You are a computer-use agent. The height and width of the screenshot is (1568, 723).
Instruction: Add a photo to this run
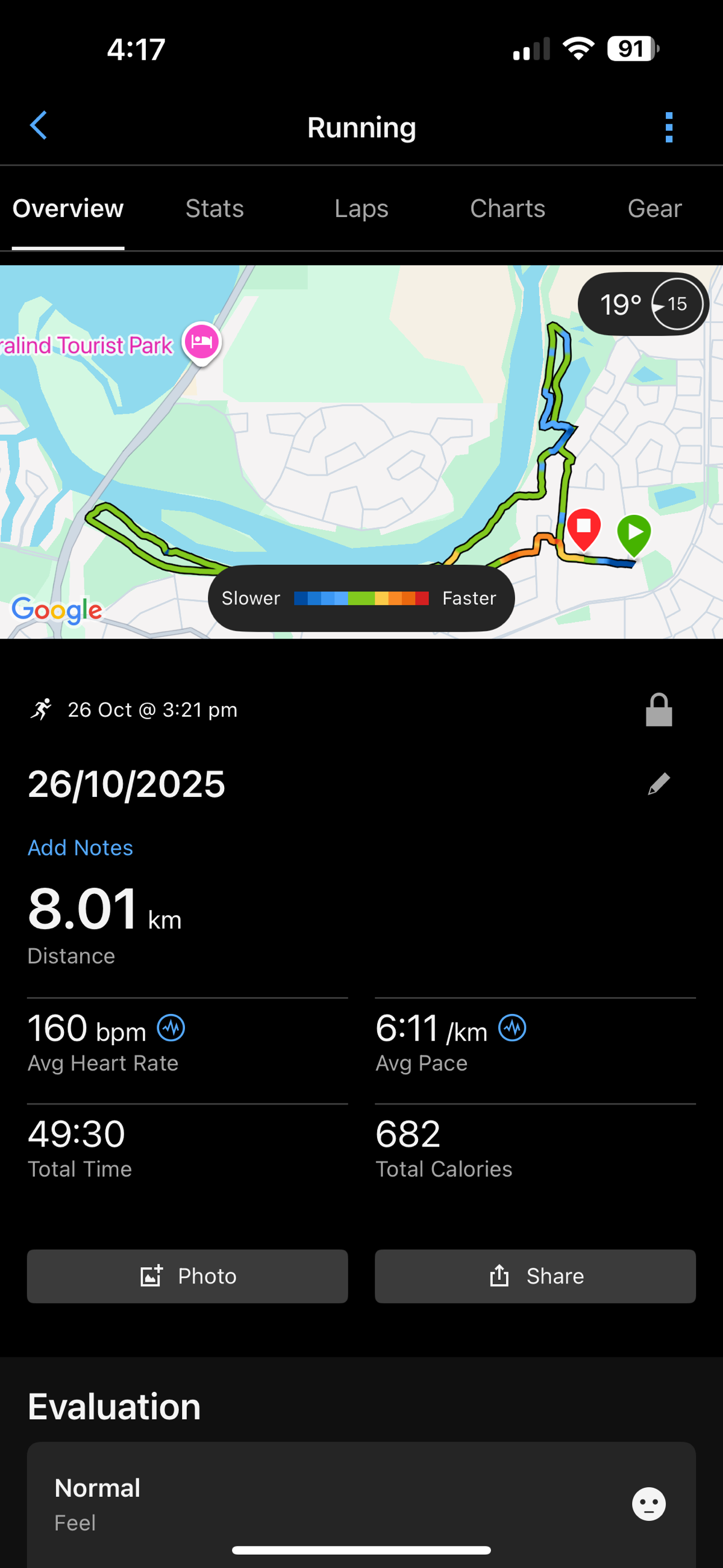click(187, 1276)
